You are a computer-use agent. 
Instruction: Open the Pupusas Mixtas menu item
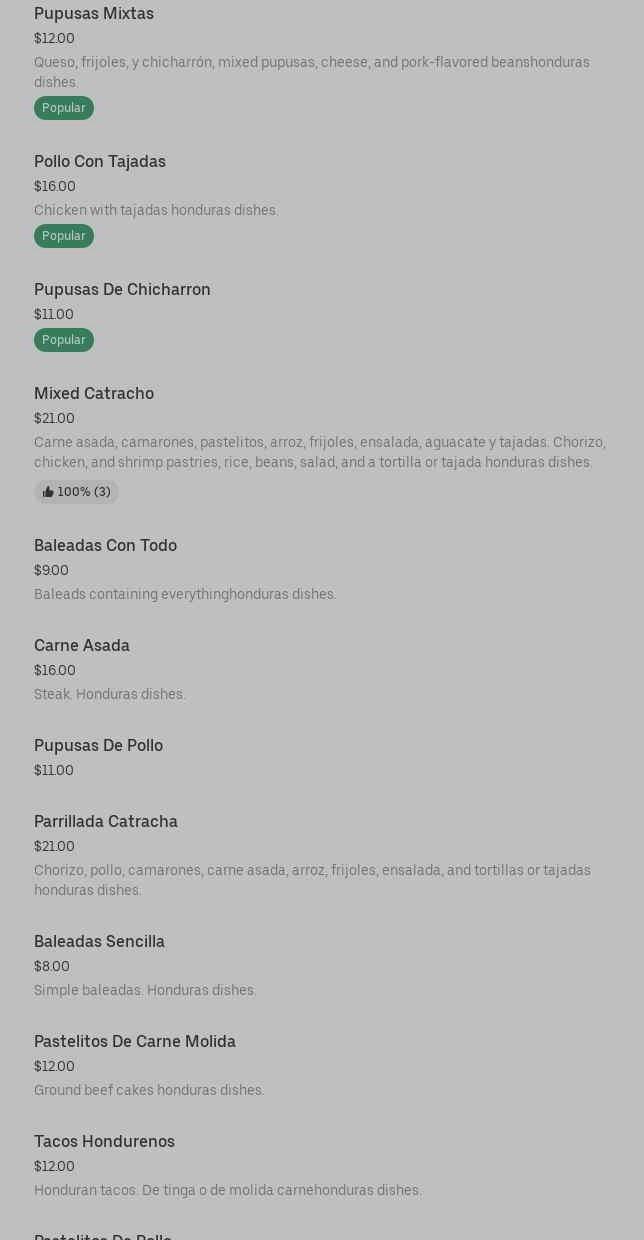pyautogui.click(x=94, y=14)
